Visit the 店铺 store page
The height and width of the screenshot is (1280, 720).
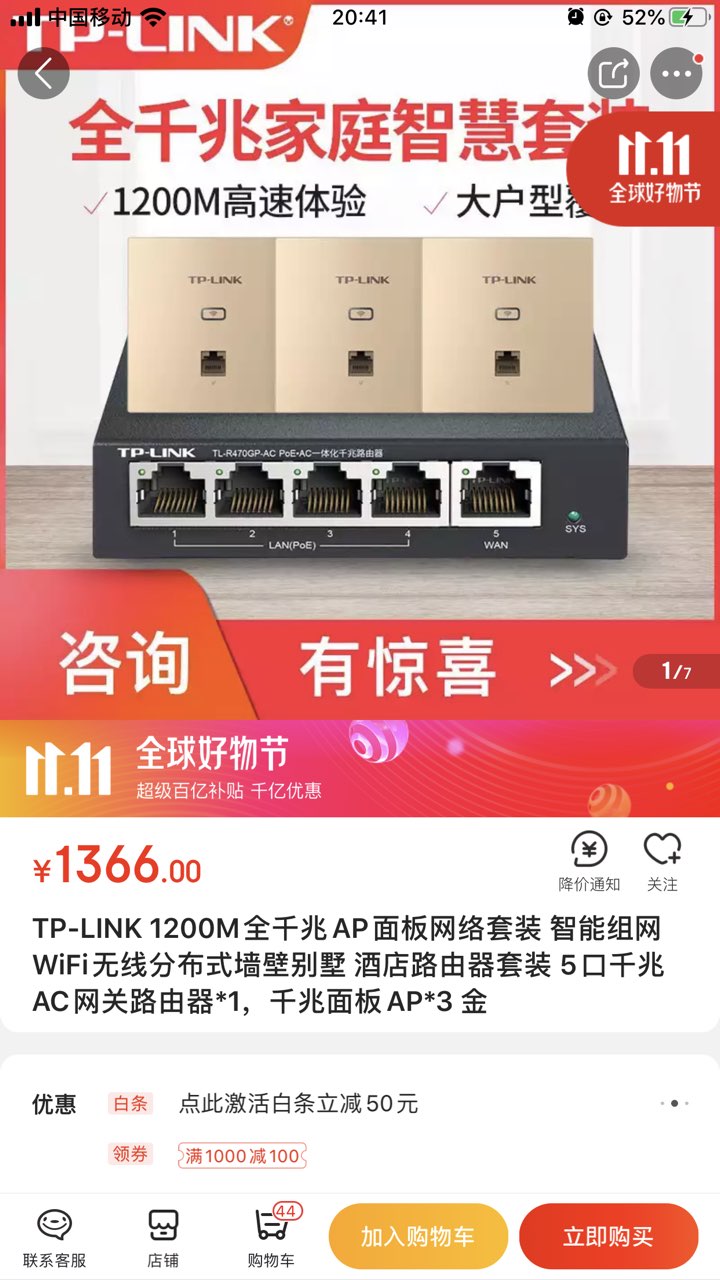click(163, 1237)
